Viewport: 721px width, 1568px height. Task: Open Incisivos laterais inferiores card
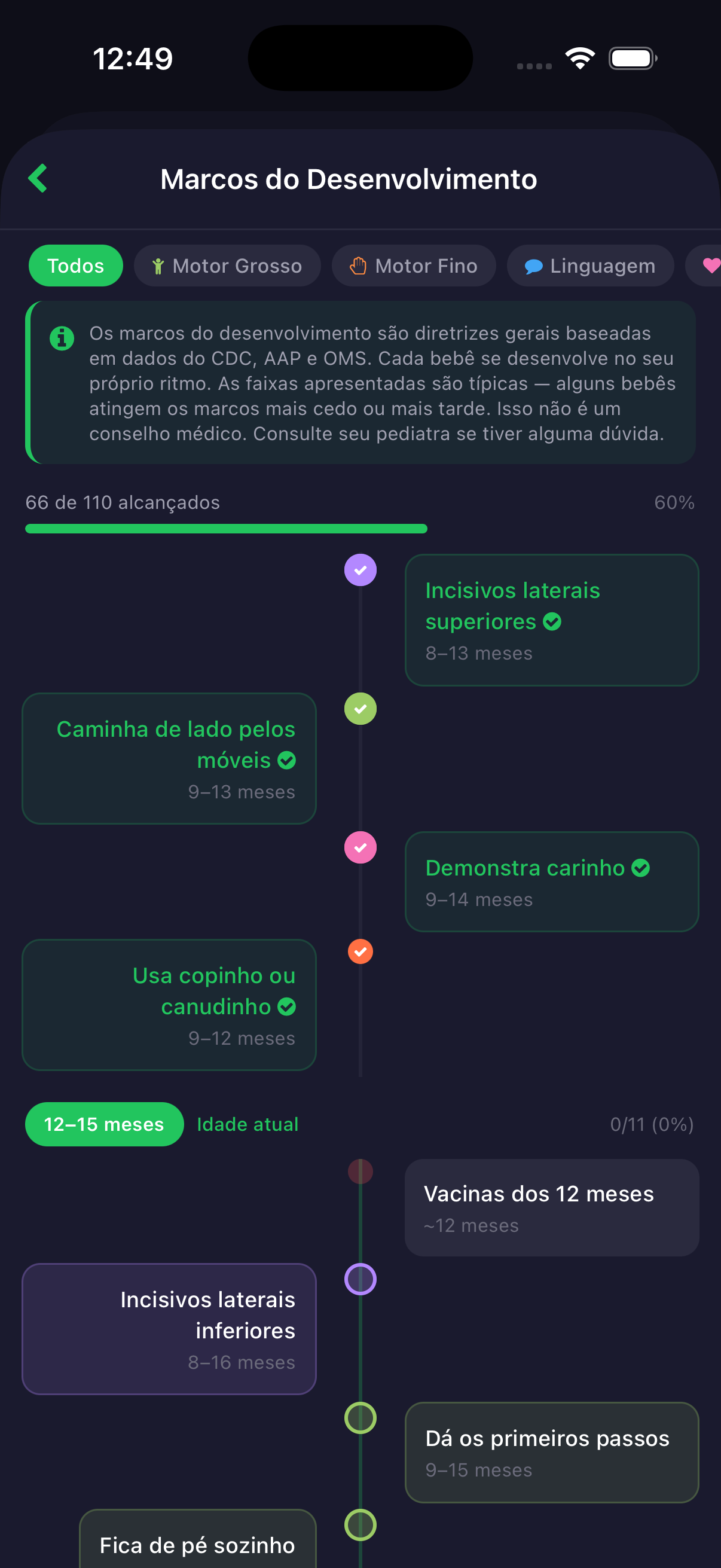[x=169, y=1329]
